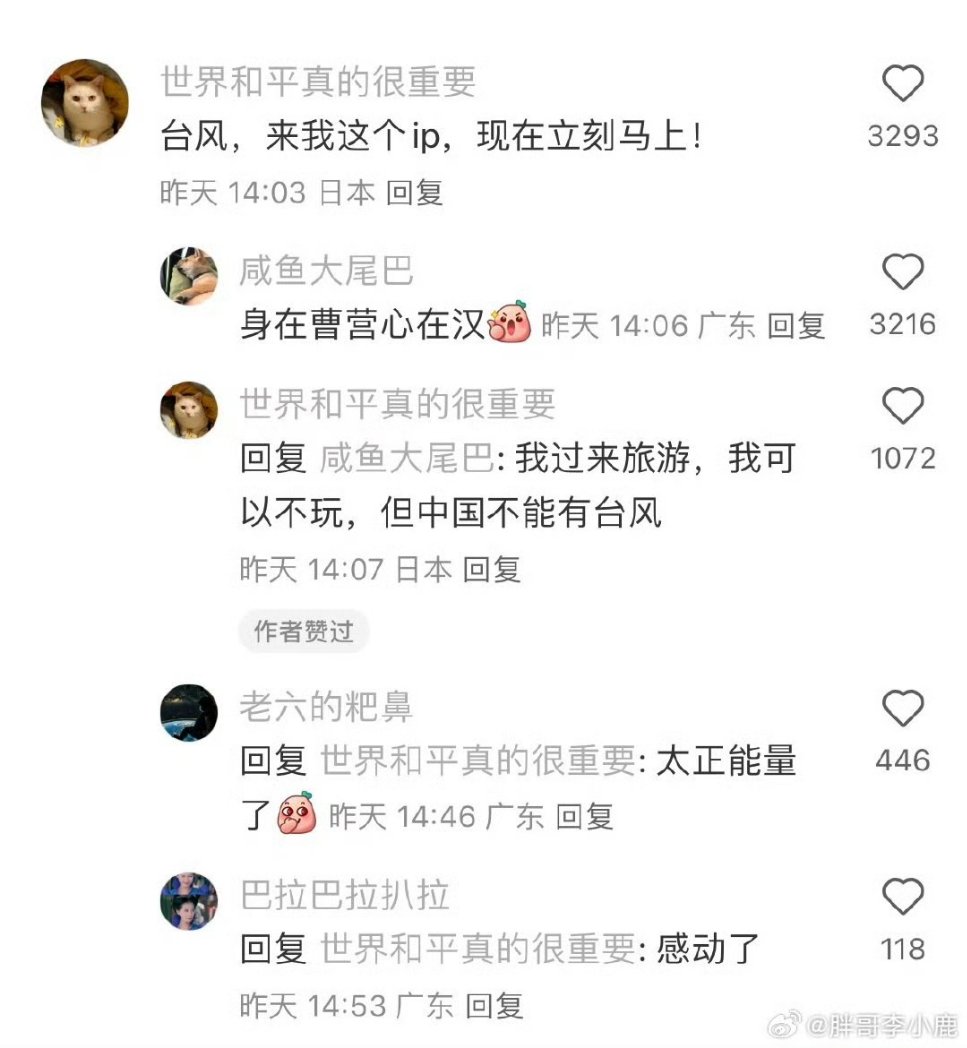Image resolution: width=967 pixels, height=1048 pixels.
Task: Like the comment about 台风来我这个ip
Action: (902, 84)
